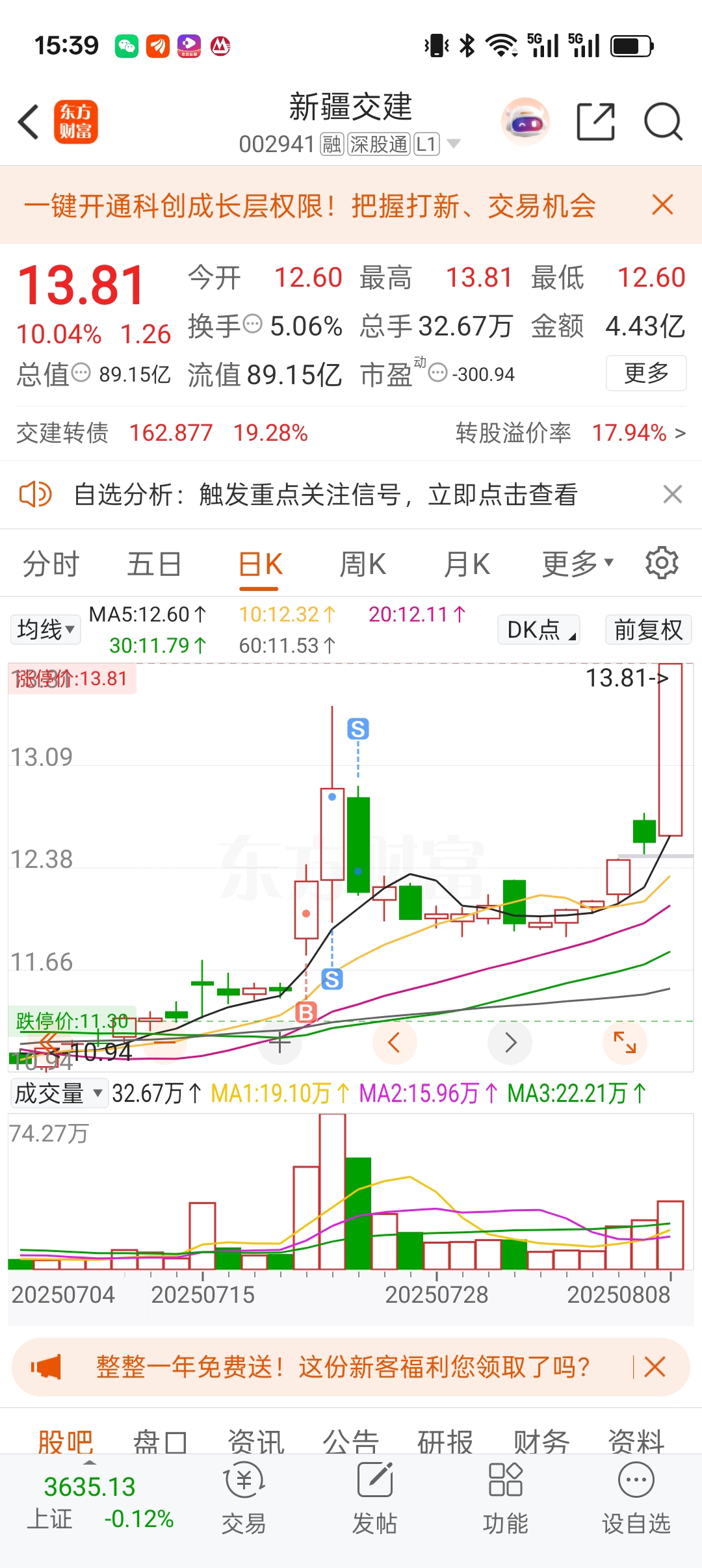Image resolution: width=702 pixels, height=1568 pixels.
Task: Switch to the 分时 chart tab
Action: tap(51, 564)
